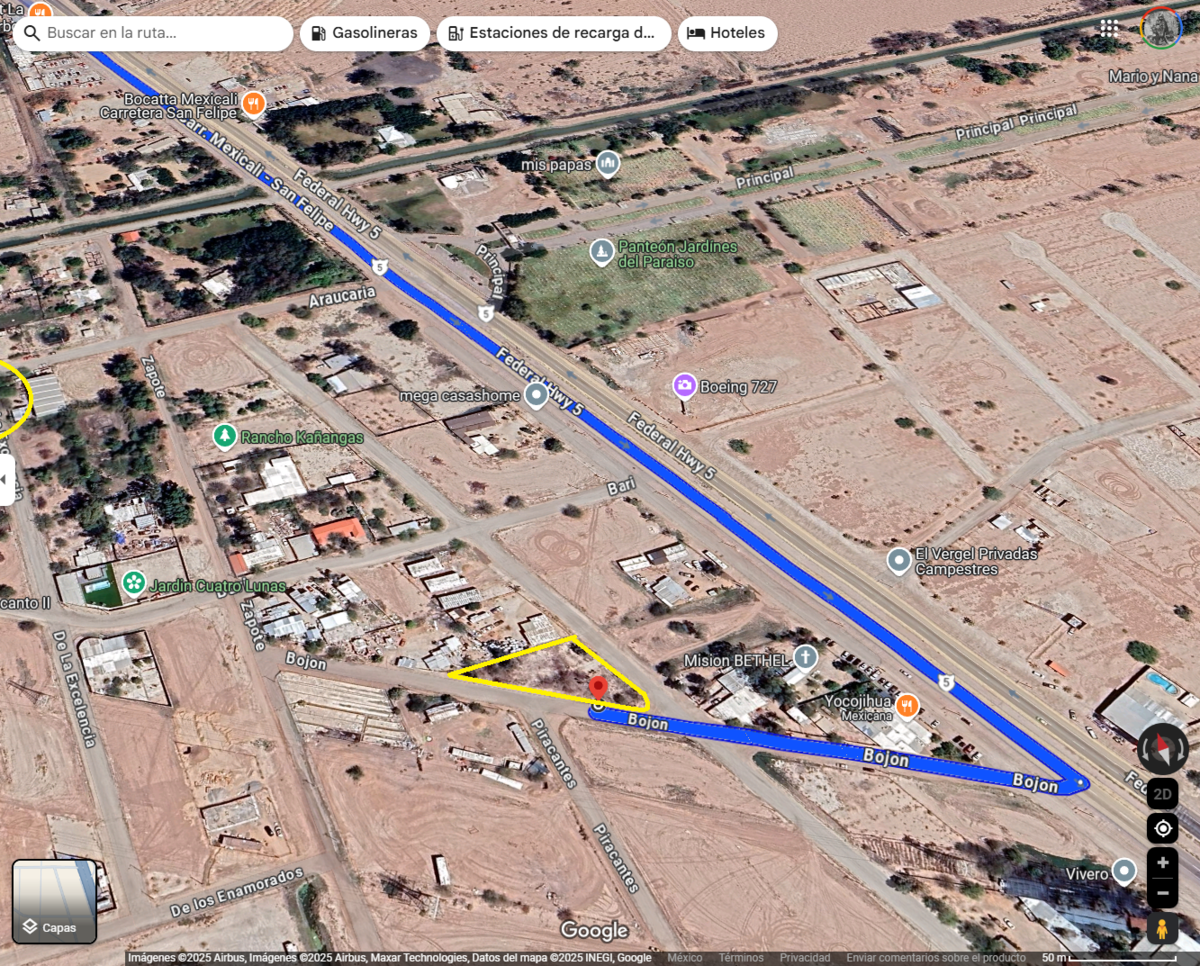1200x966 pixels.
Task: Zoom out with the minus button
Action: (1162, 892)
